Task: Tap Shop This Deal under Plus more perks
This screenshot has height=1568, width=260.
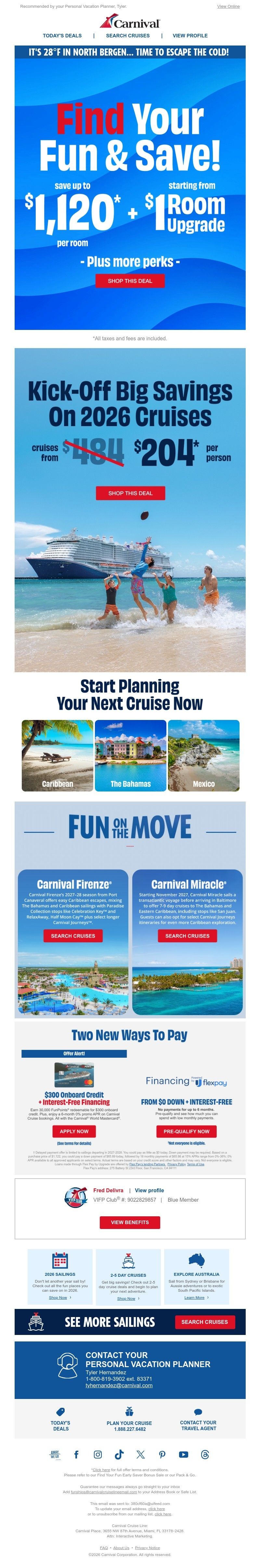Action: point(130,281)
